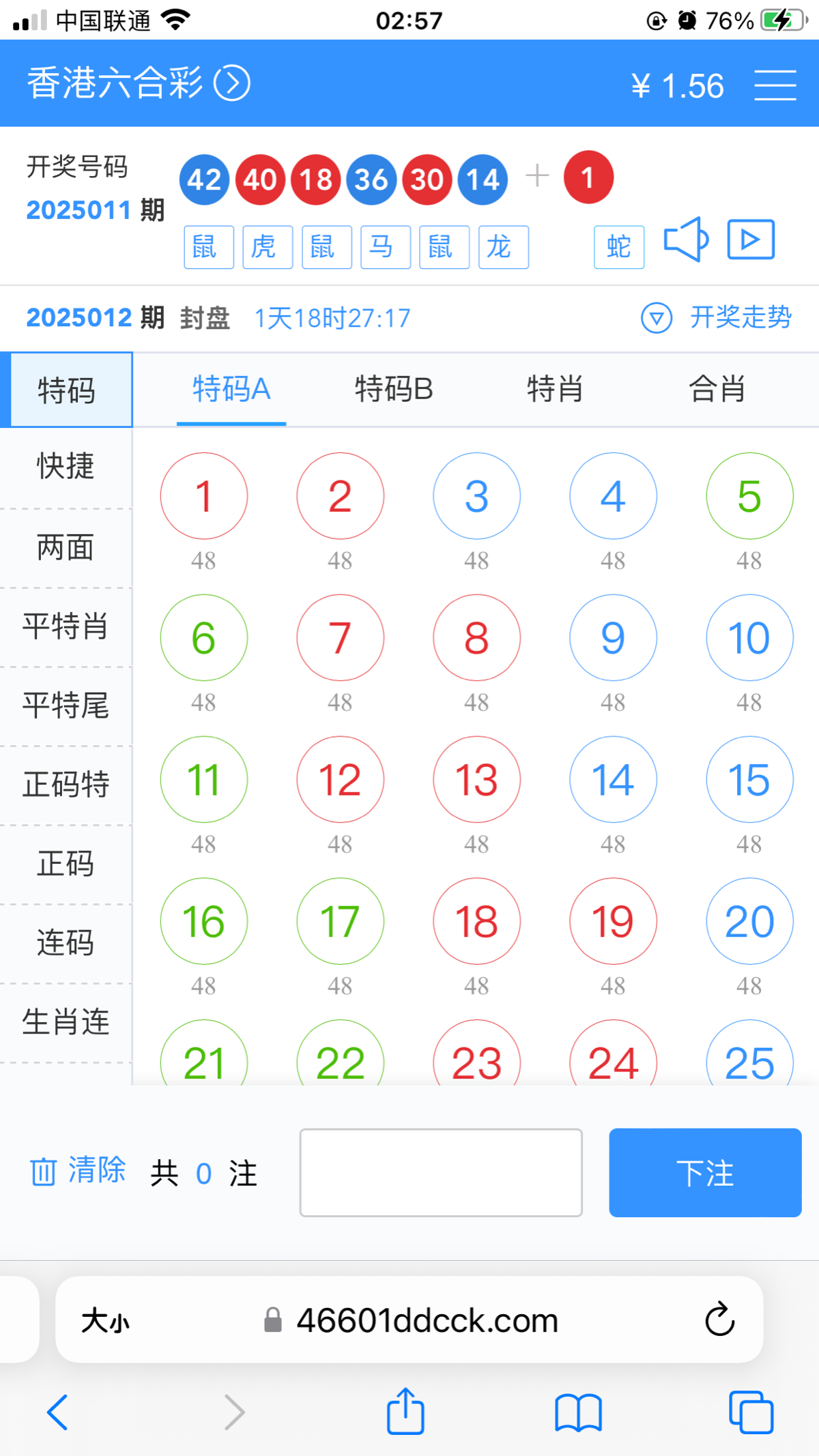Select 快捷 in the side menu
The width and height of the screenshot is (819, 1456).
[66, 467]
